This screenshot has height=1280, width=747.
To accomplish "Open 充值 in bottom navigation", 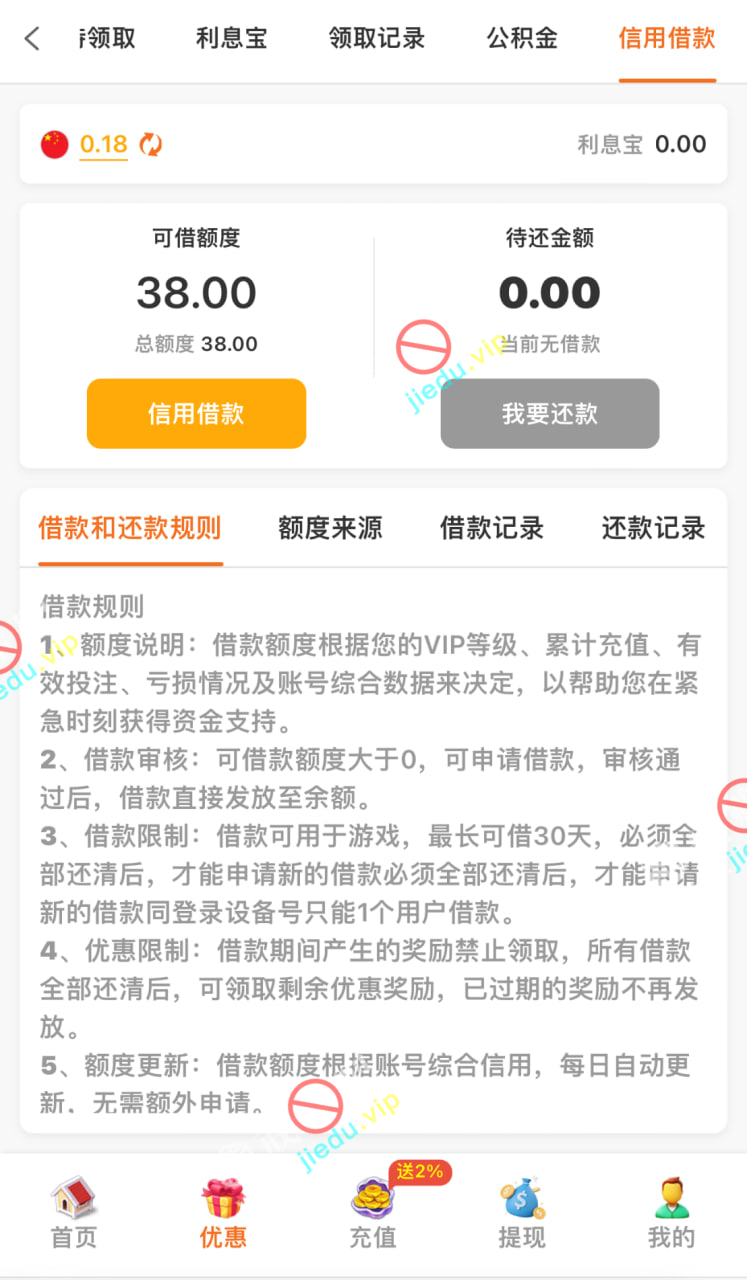I will (373, 1212).
